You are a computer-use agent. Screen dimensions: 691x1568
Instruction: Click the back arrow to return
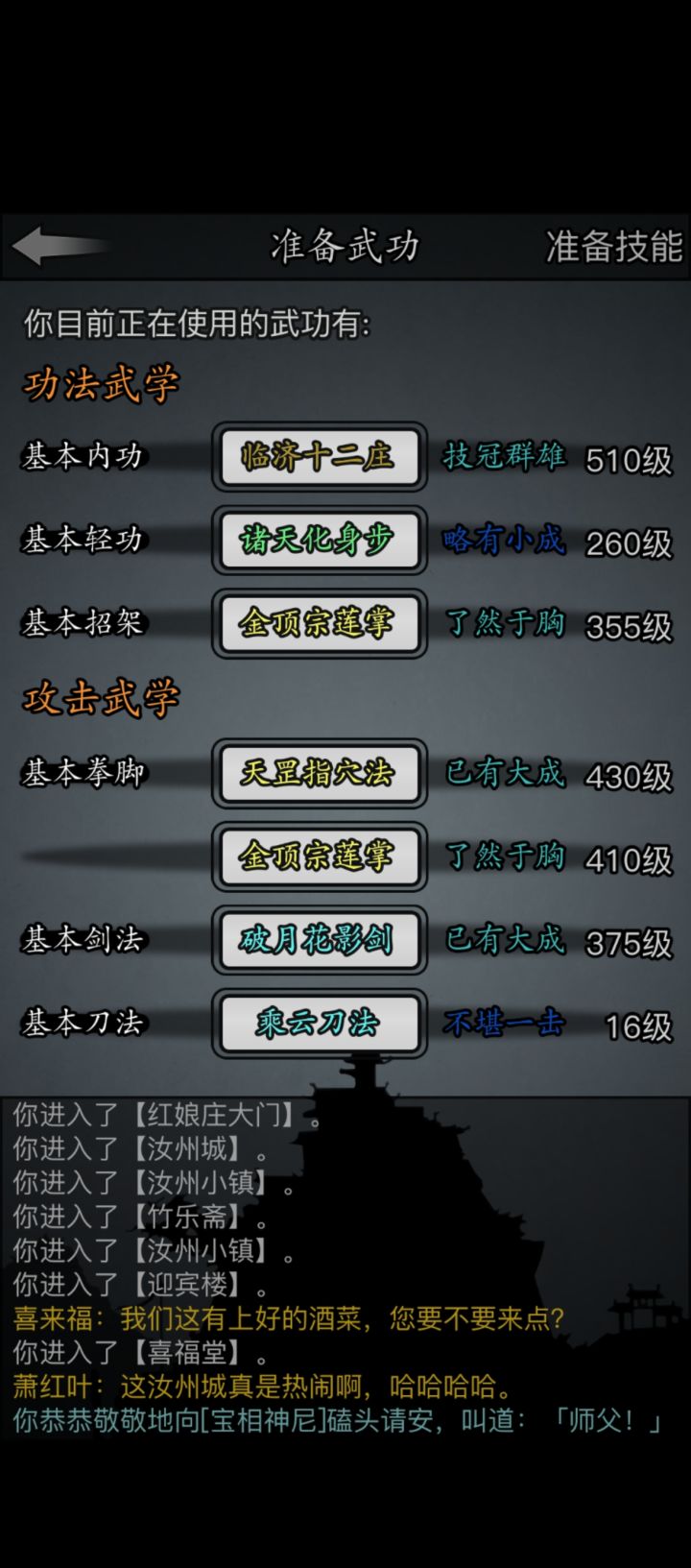pyautogui.click(x=48, y=243)
